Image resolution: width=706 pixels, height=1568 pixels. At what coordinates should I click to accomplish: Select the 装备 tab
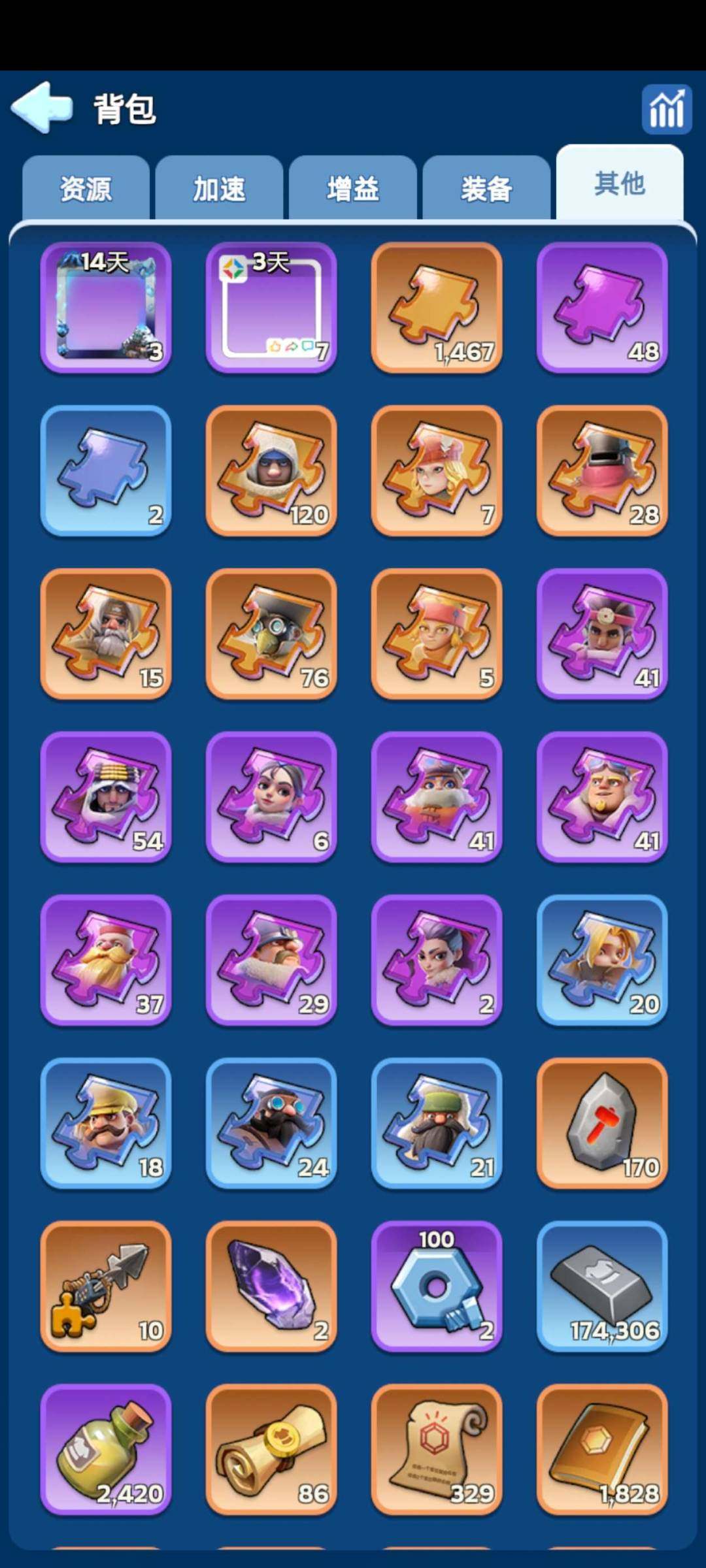(x=486, y=189)
